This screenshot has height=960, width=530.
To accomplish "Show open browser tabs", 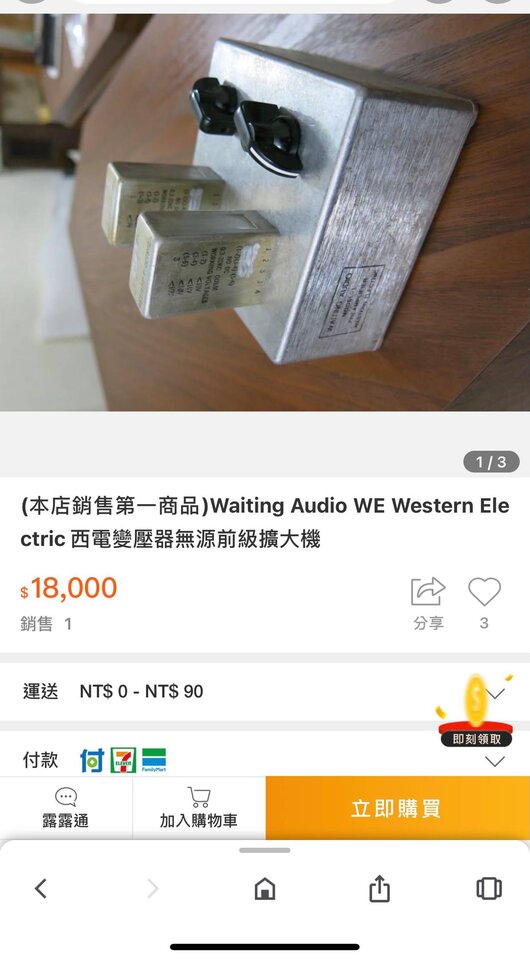I will point(488,888).
